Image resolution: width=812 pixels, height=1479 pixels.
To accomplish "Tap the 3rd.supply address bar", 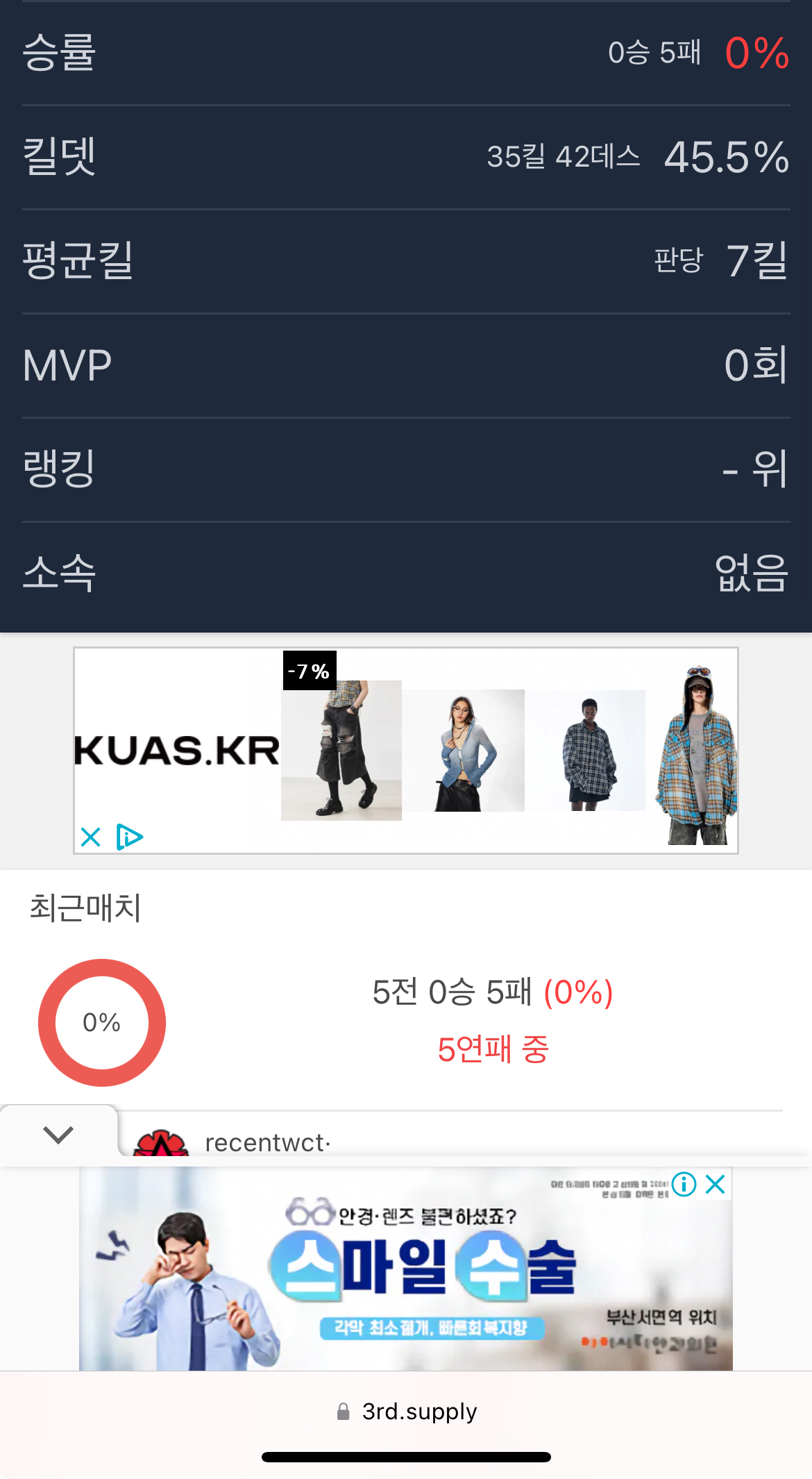I will tap(407, 1411).
